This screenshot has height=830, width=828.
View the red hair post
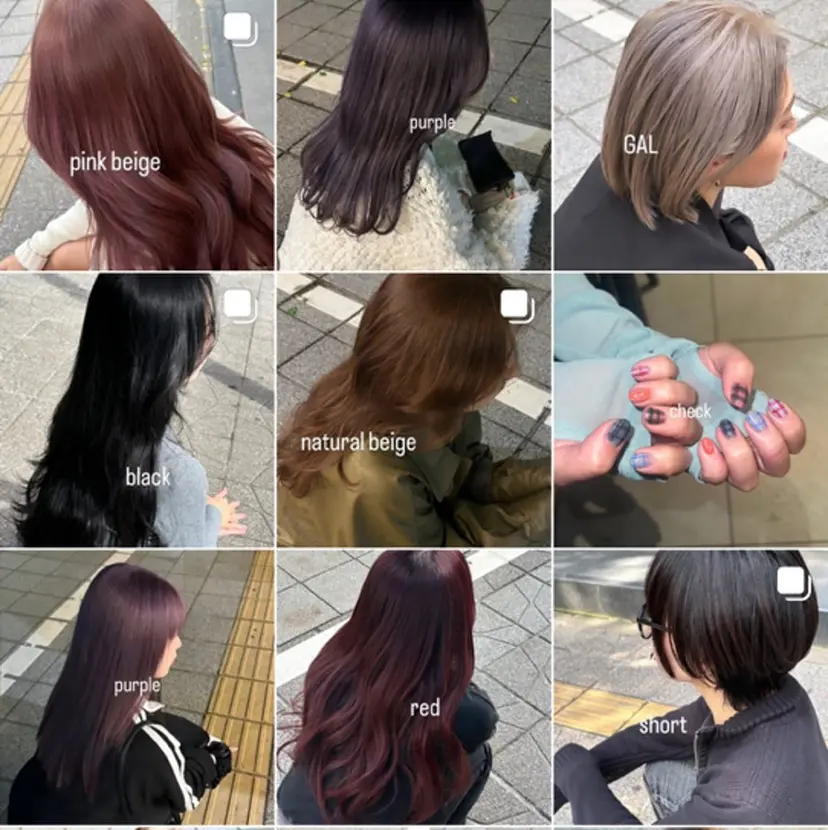tap(413, 687)
